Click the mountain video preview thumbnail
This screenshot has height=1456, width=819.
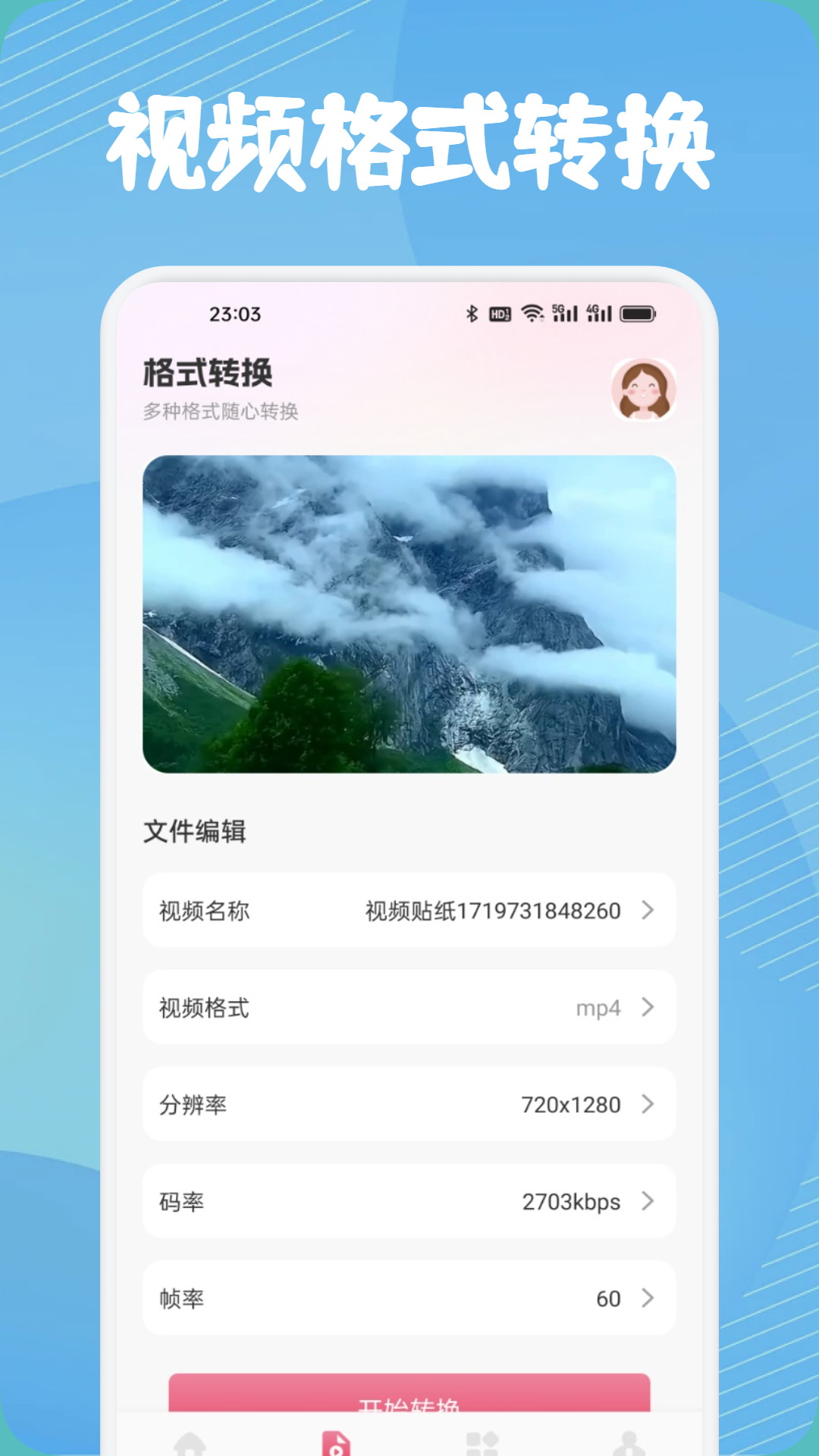409,614
